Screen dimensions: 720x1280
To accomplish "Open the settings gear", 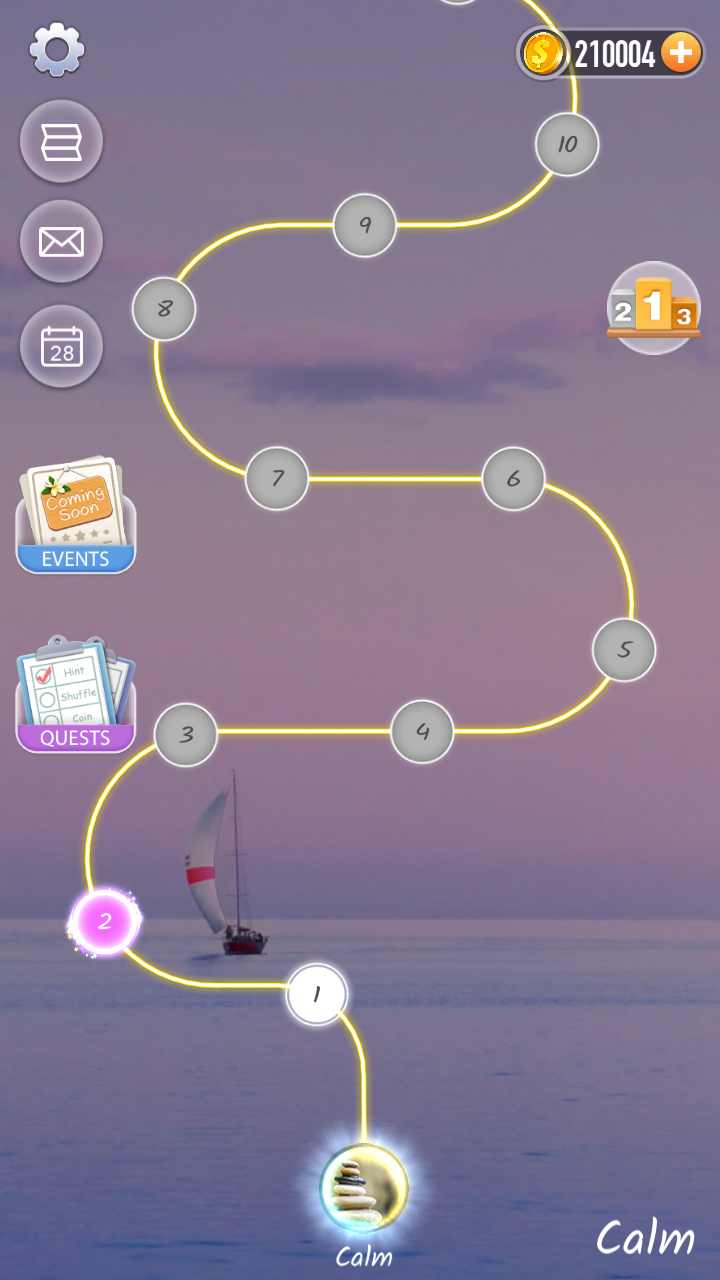I will pyautogui.click(x=57, y=49).
